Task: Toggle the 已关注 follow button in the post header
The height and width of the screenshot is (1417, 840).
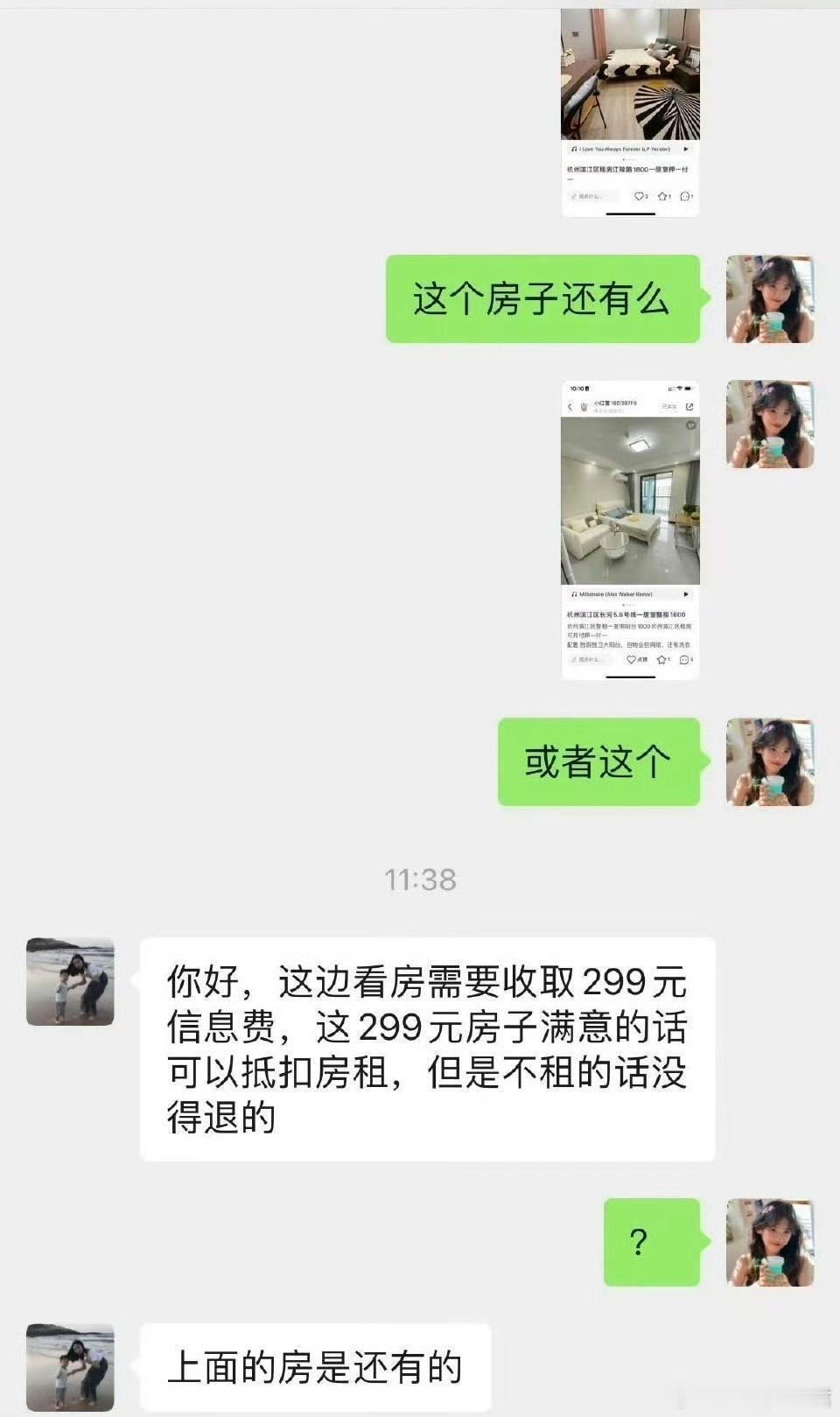Action: (x=668, y=406)
